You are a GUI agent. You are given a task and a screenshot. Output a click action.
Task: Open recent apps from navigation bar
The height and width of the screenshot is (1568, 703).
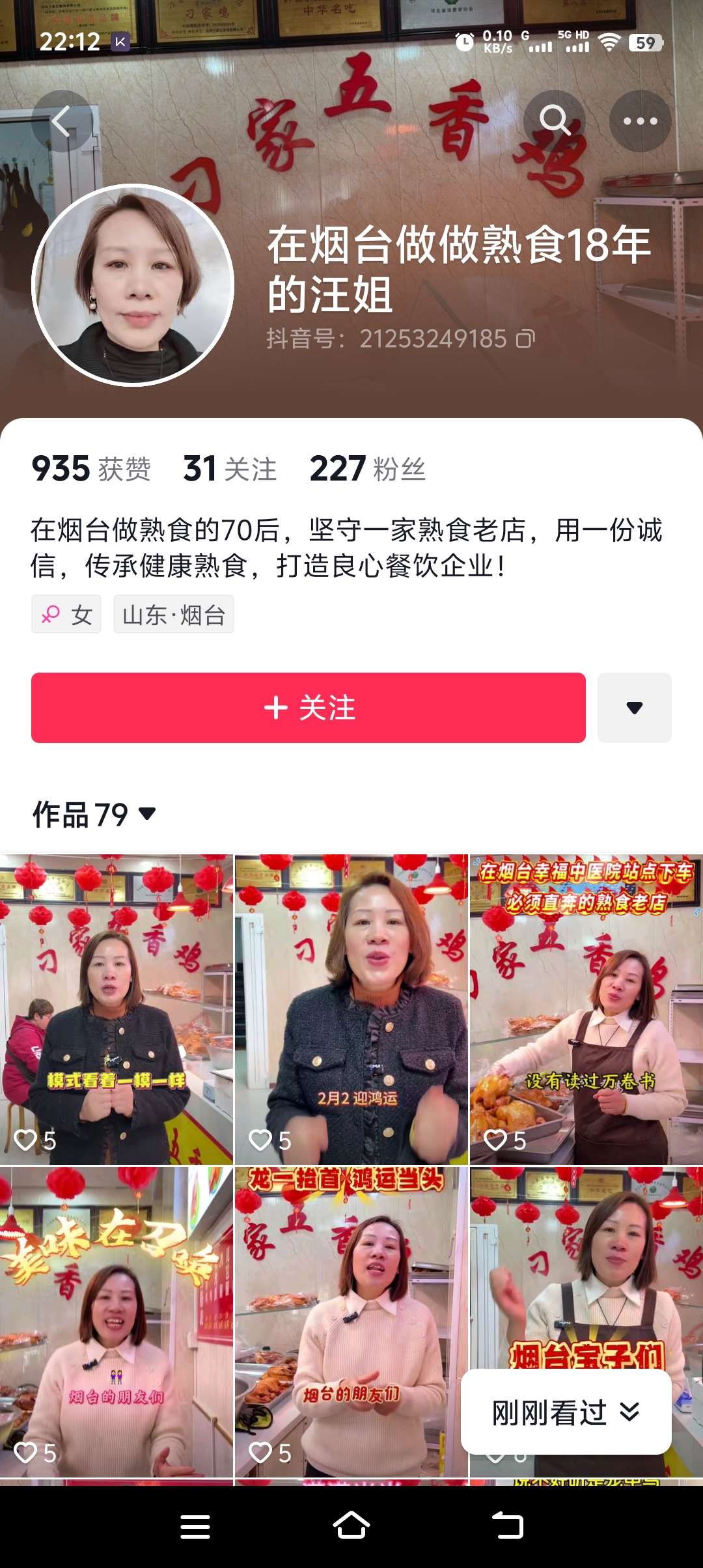pos(195,1526)
